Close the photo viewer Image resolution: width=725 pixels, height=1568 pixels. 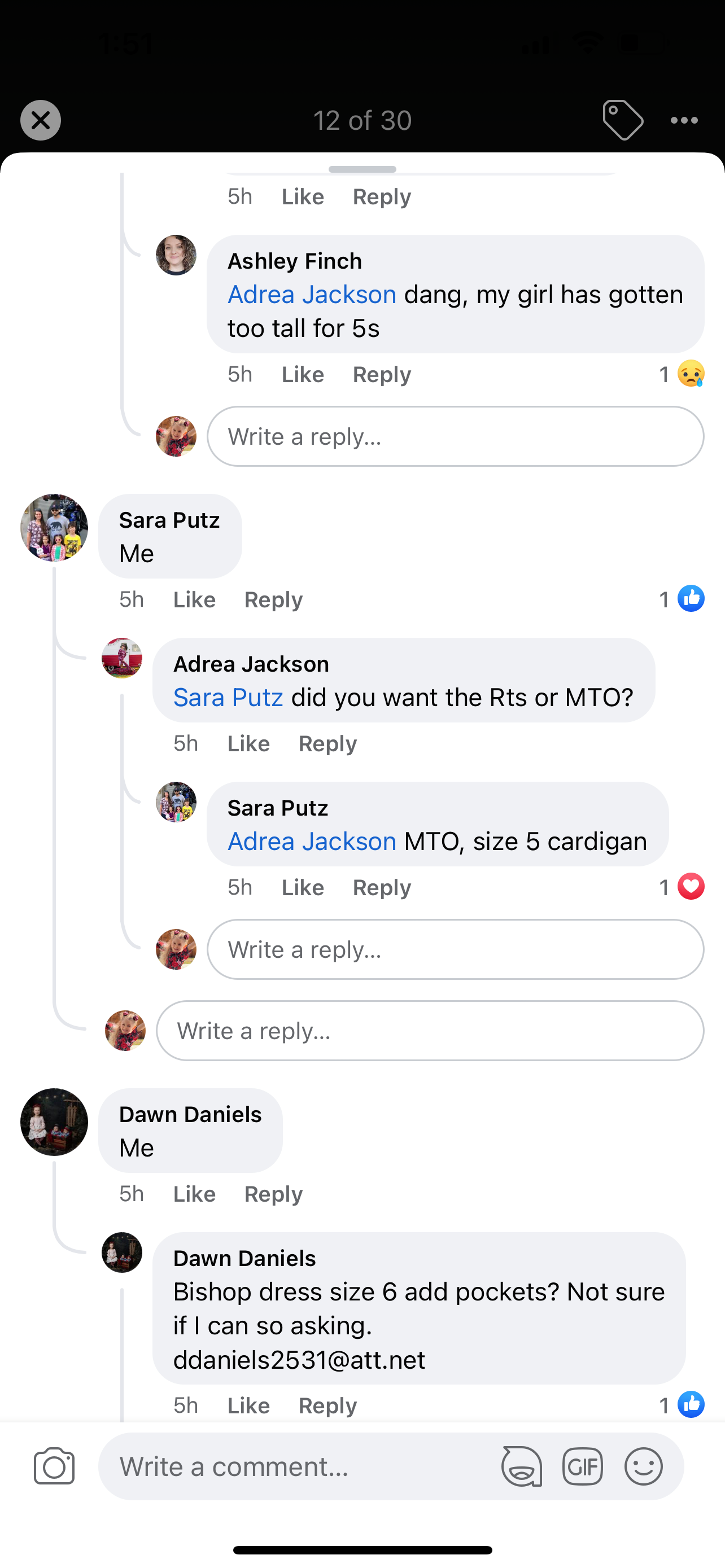(x=40, y=120)
